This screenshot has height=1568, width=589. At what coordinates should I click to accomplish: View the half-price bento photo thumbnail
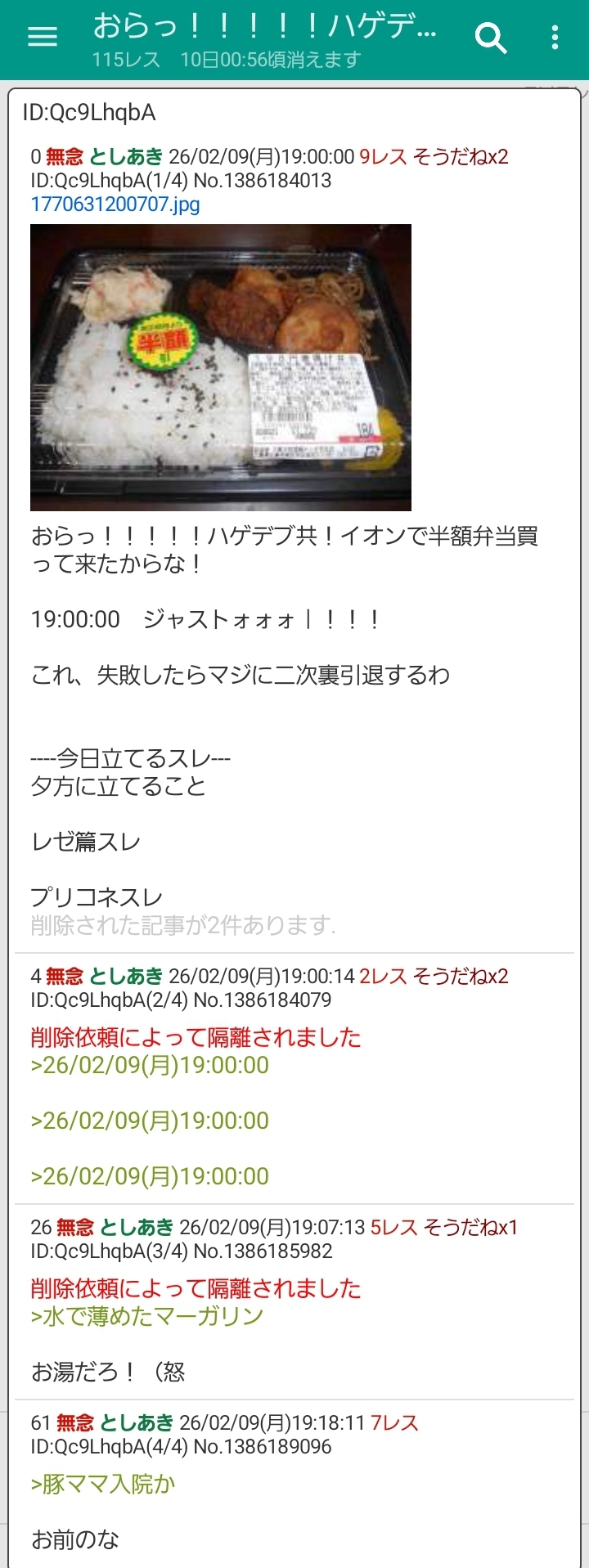pyautogui.click(x=221, y=367)
